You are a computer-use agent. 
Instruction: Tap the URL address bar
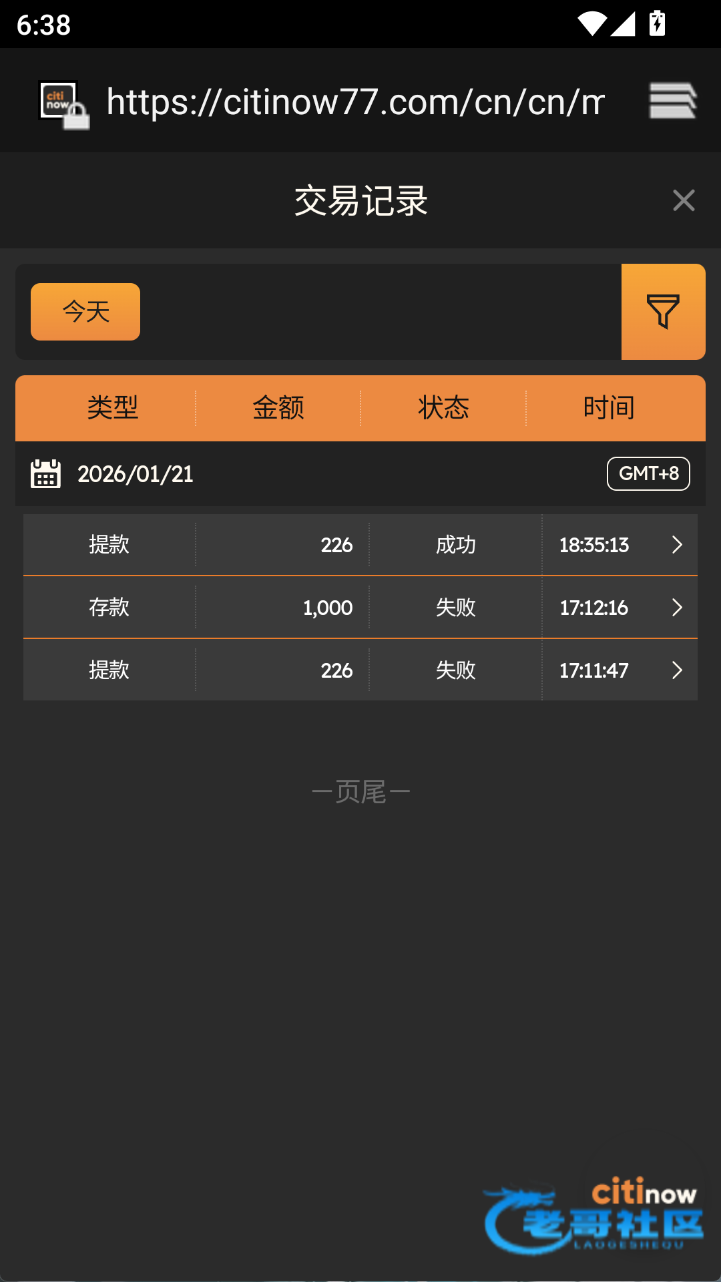coord(355,101)
